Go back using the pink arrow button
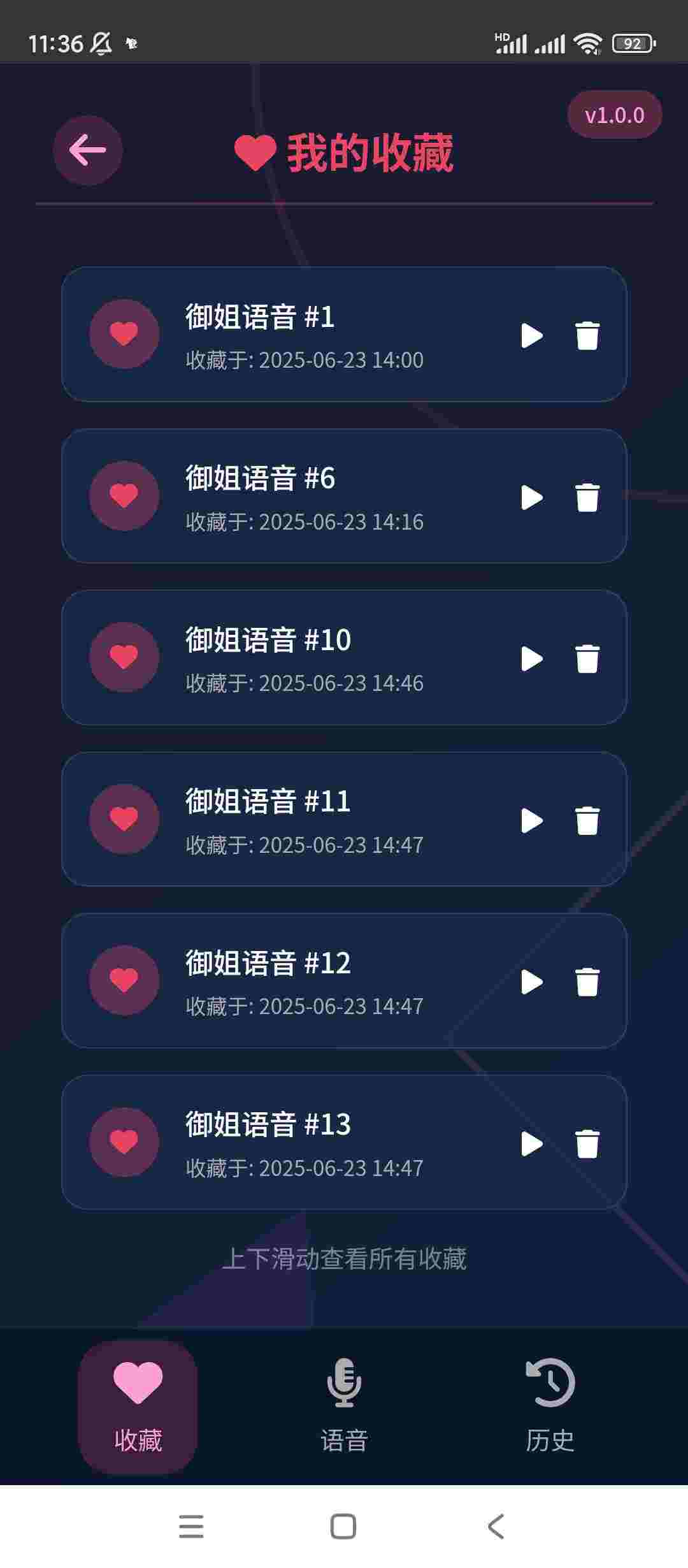The image size is (688, 1568). 88,150
